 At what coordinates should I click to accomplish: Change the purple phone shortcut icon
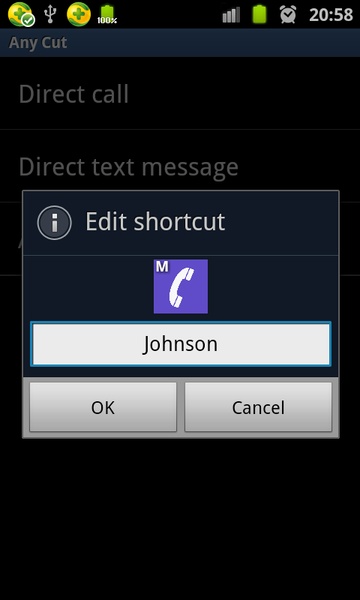(x=181, y=287)
